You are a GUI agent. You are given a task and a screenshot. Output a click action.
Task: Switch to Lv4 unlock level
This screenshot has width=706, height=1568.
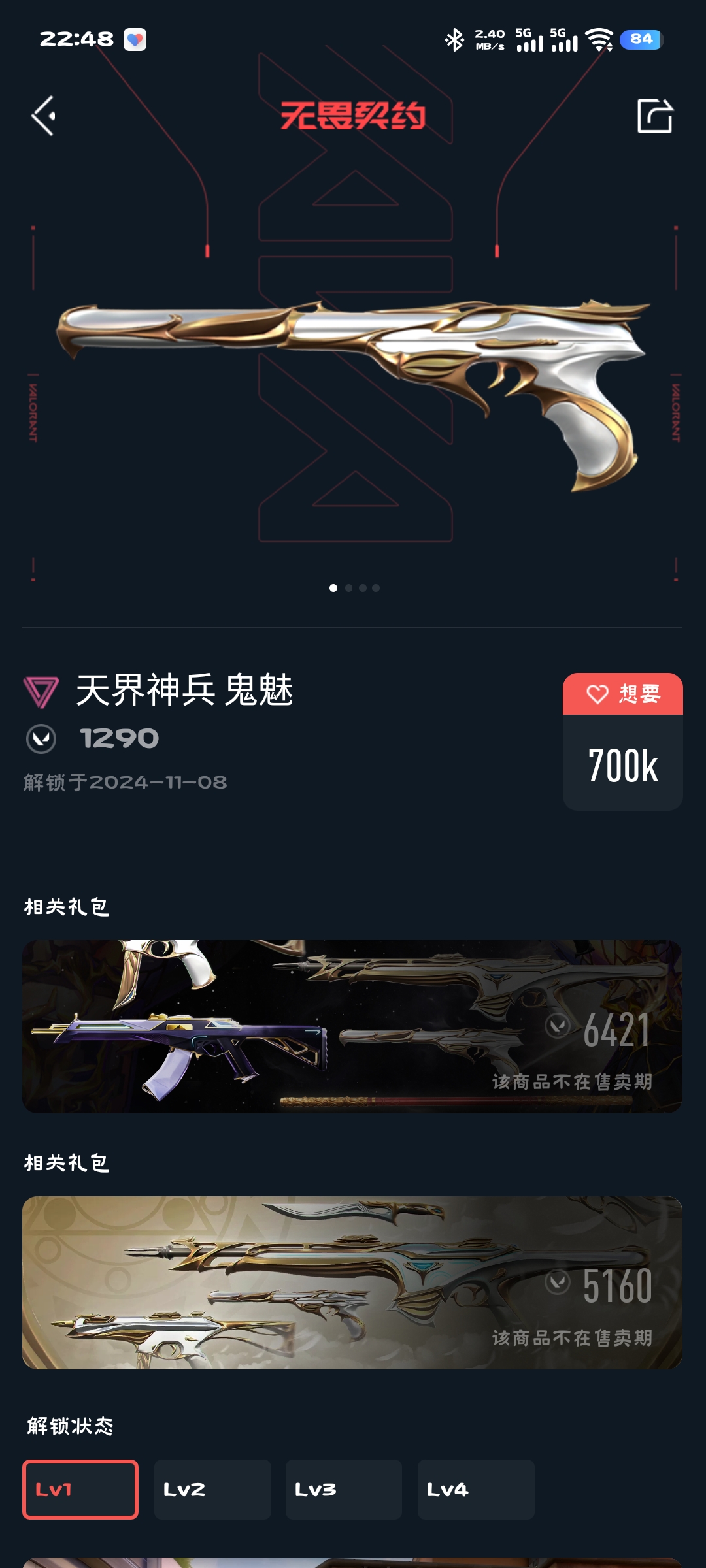pyautogui.click(x=476, y=1489)
